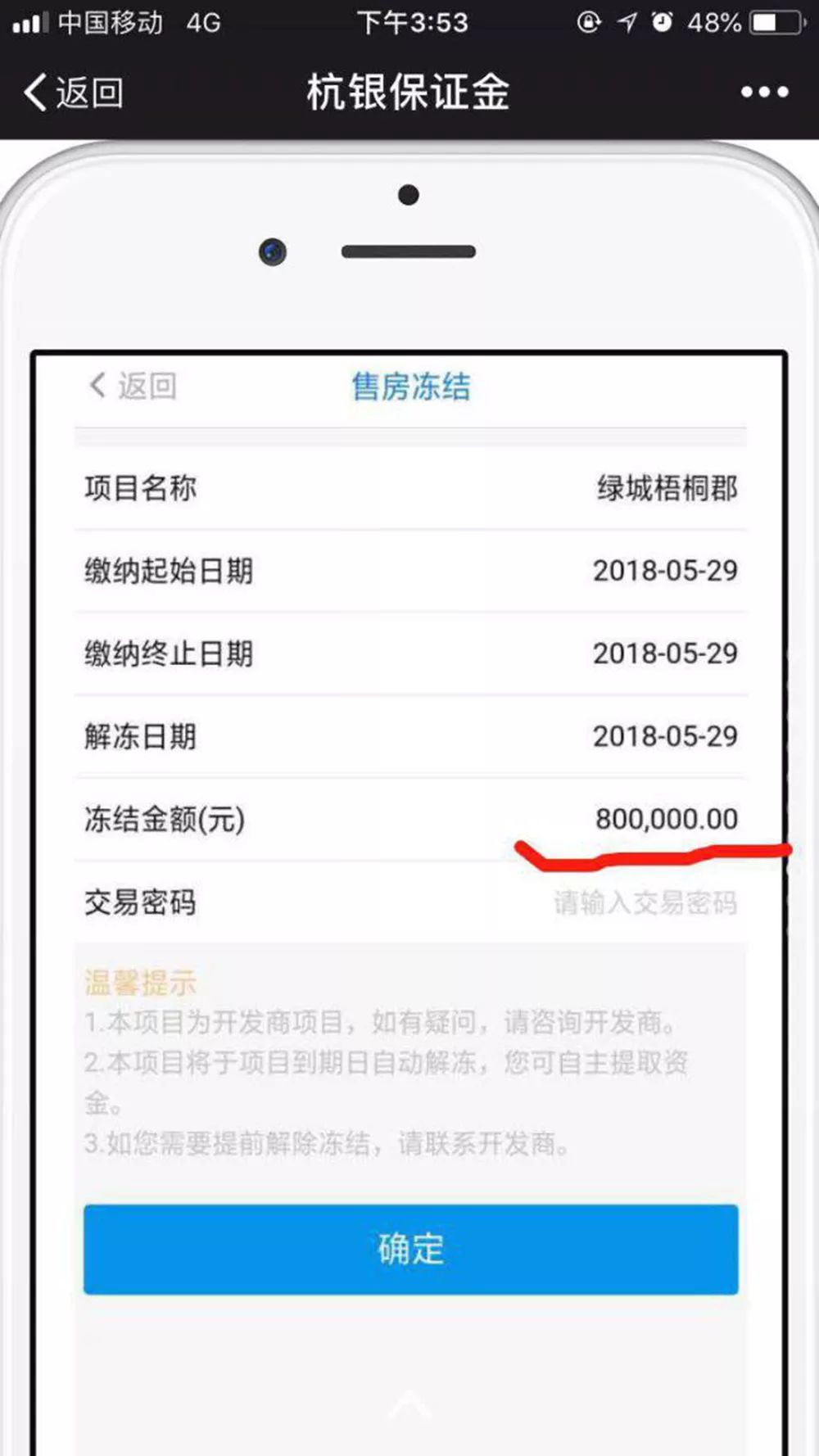Open the three-dot overflow menu
This screenshot has height=1456, width=819.
coord(764,93)
